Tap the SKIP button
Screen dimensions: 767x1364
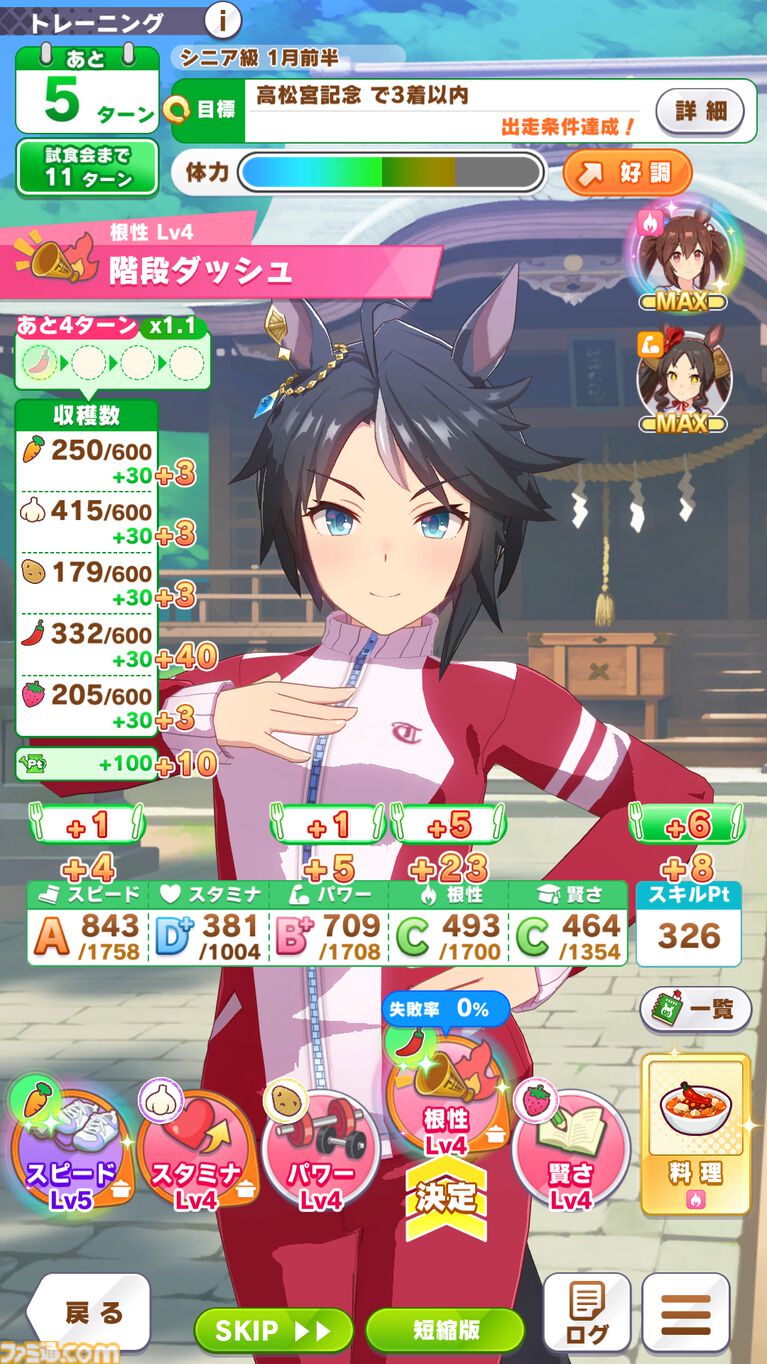point(273,1330)
